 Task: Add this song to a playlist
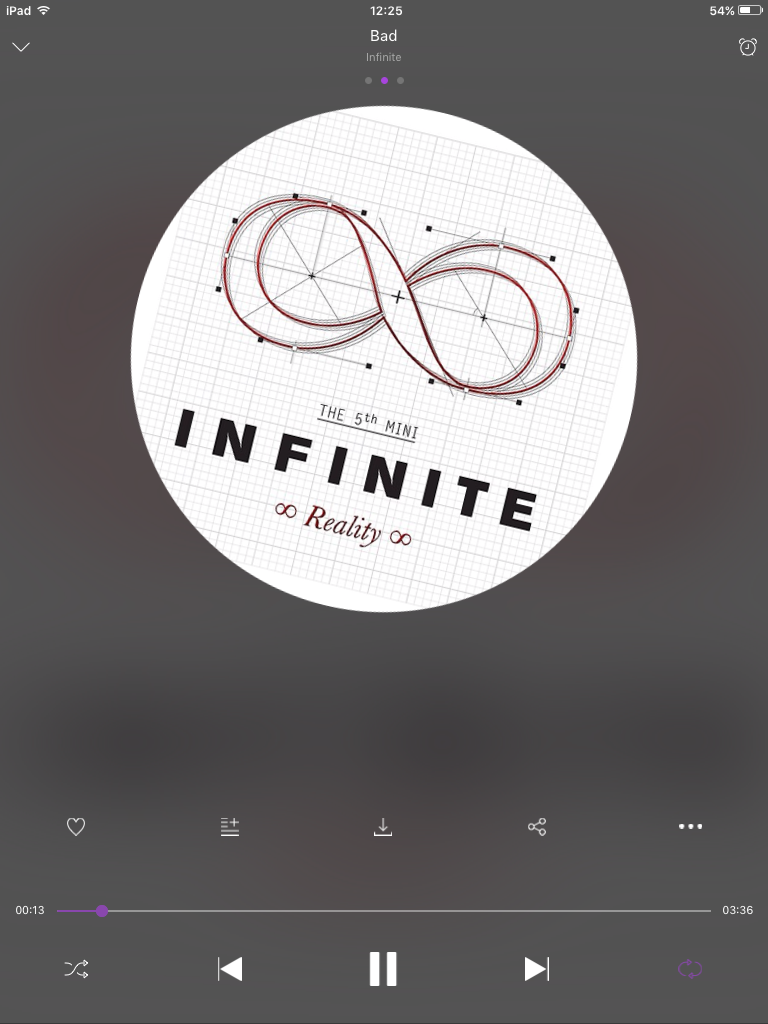click(230, 827)
